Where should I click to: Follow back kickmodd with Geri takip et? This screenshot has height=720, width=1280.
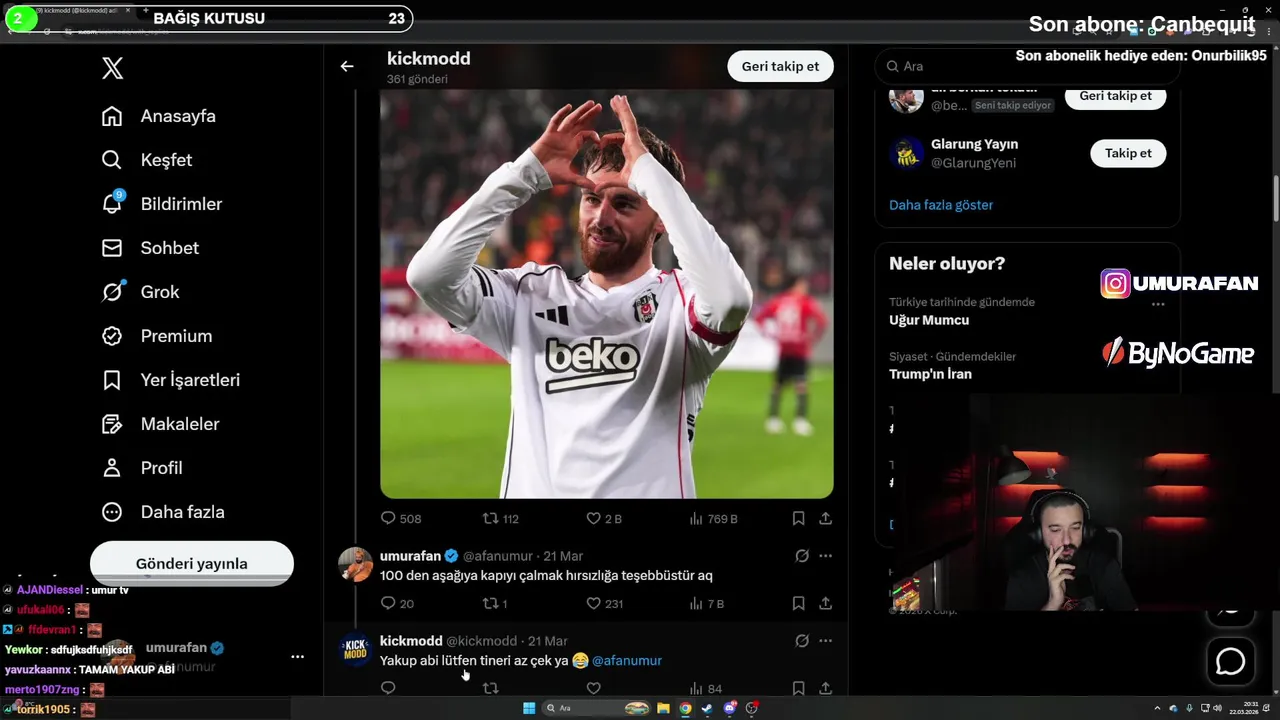780,66
